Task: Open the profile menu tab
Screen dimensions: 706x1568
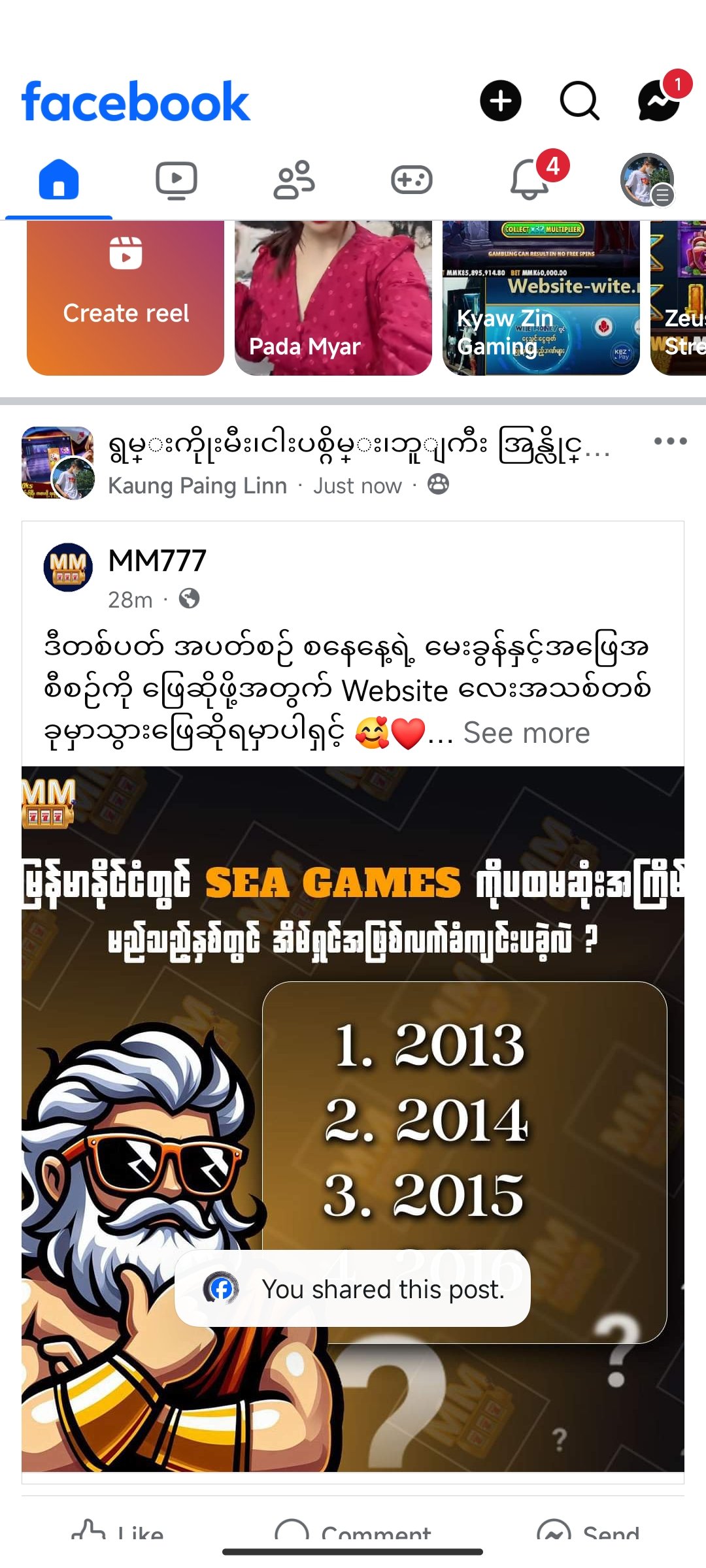Action: tap(647, 180)
